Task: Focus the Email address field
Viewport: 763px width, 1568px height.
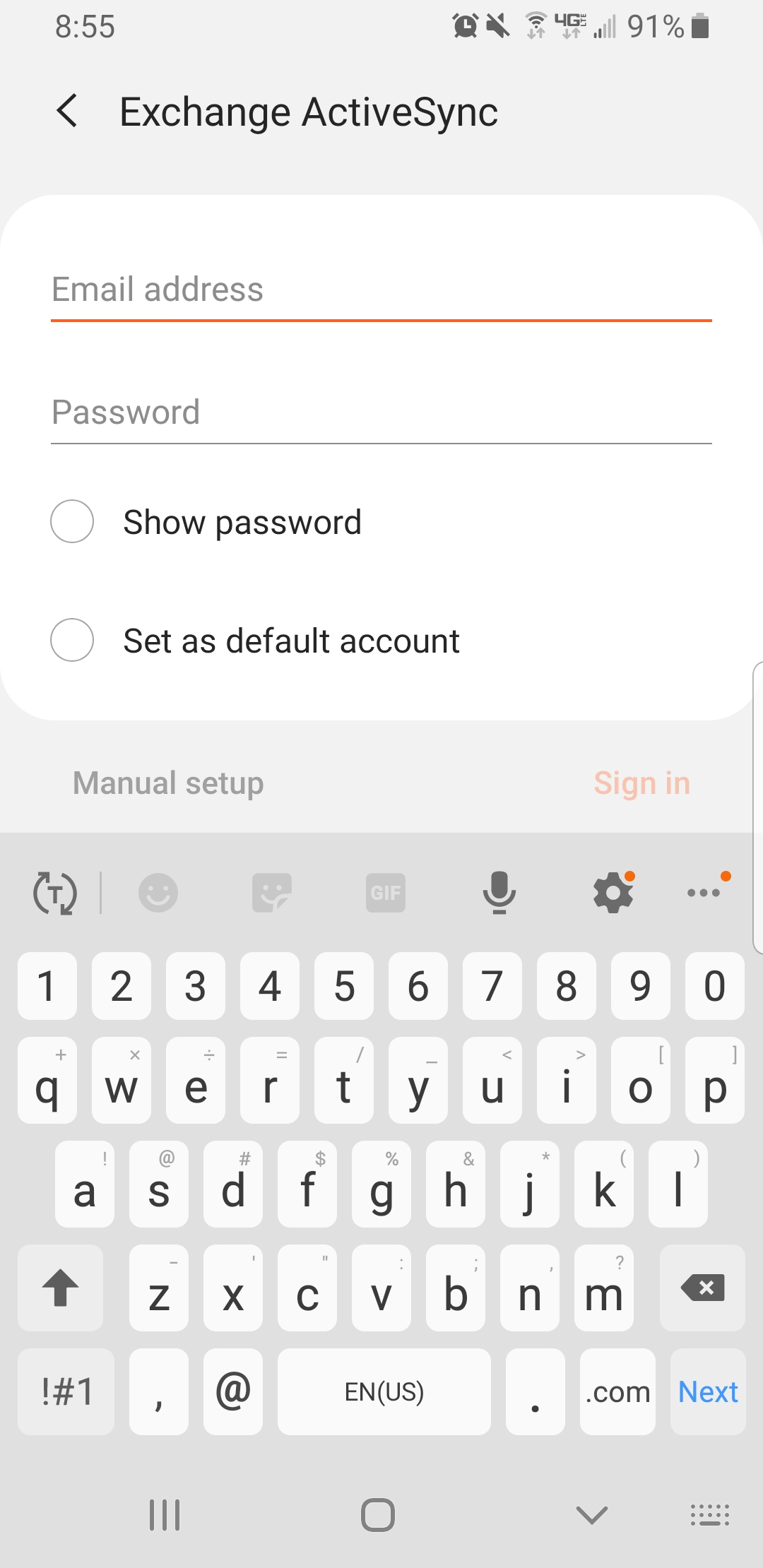Action: pyautogui.click(x=381, y=291)
